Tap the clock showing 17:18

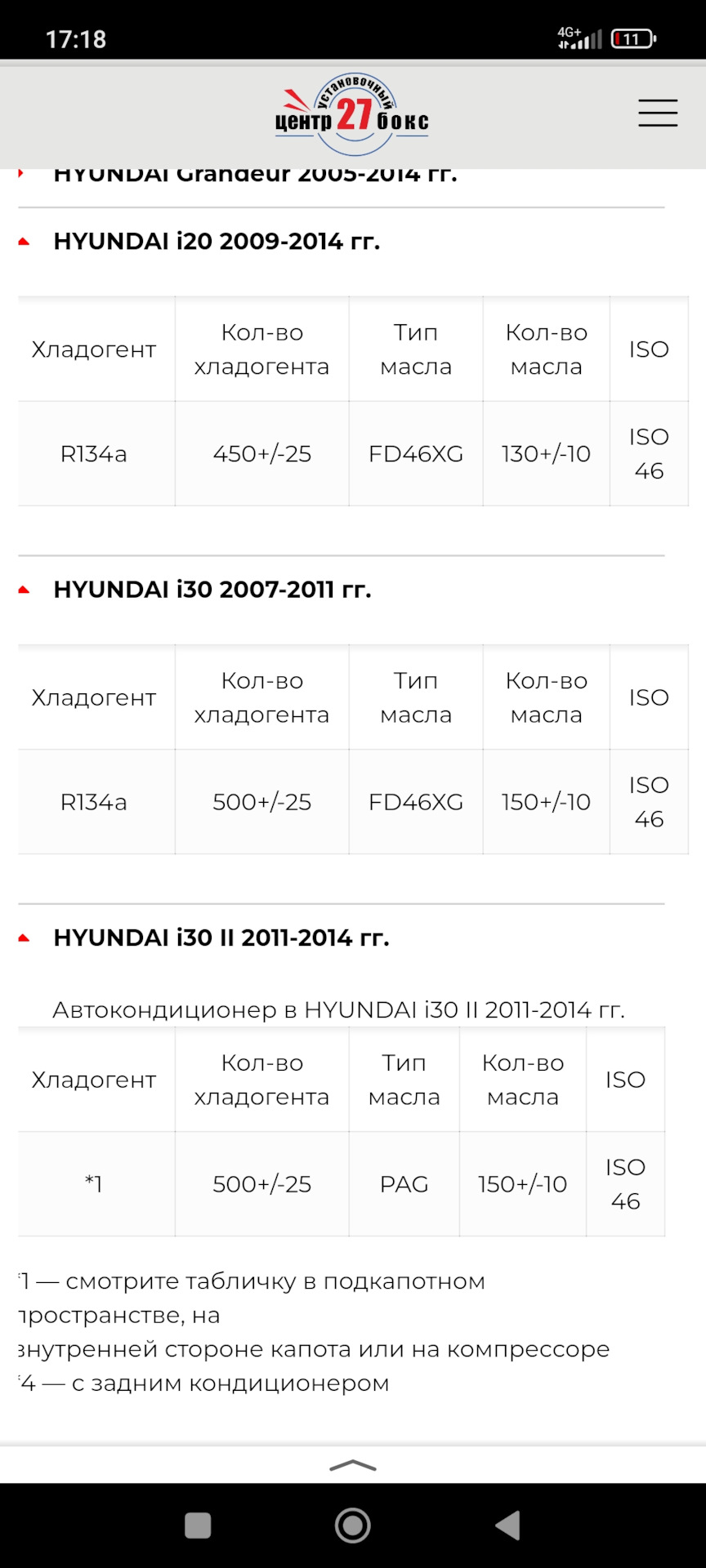(x=78, y=38)
